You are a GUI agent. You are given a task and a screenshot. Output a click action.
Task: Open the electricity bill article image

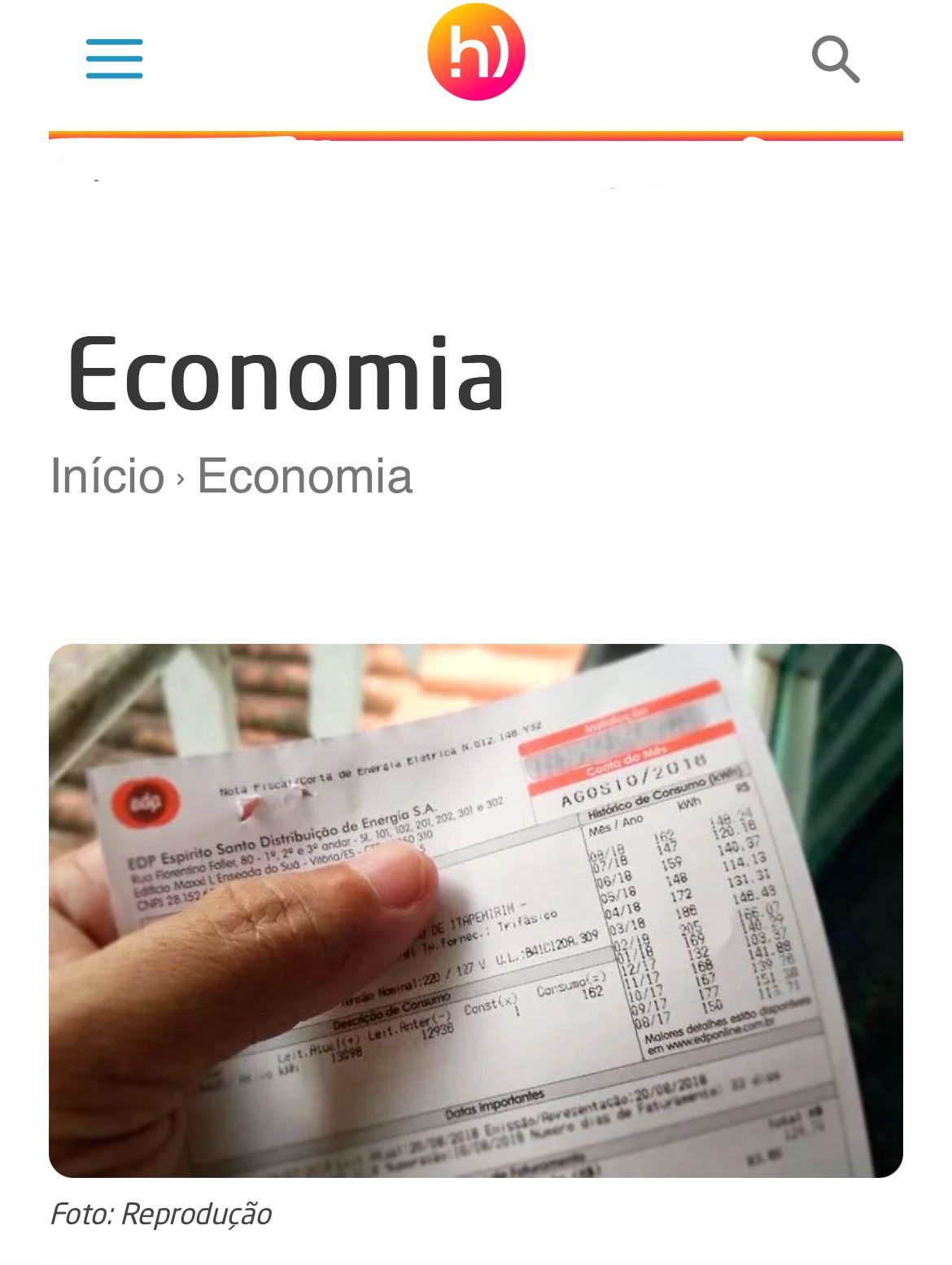(x=476, y=910)
